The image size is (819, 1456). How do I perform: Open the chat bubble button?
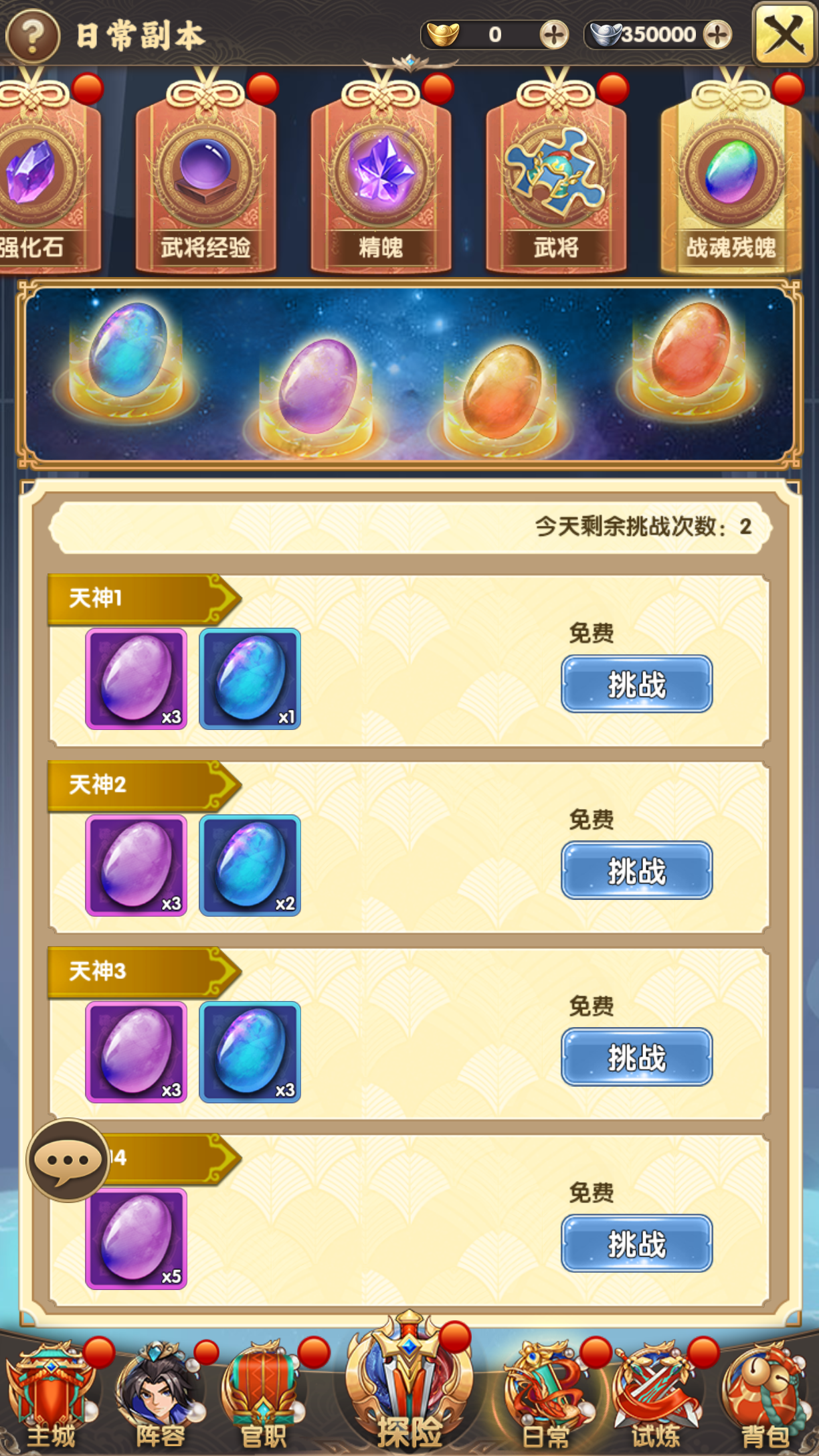pos(68,1160)
